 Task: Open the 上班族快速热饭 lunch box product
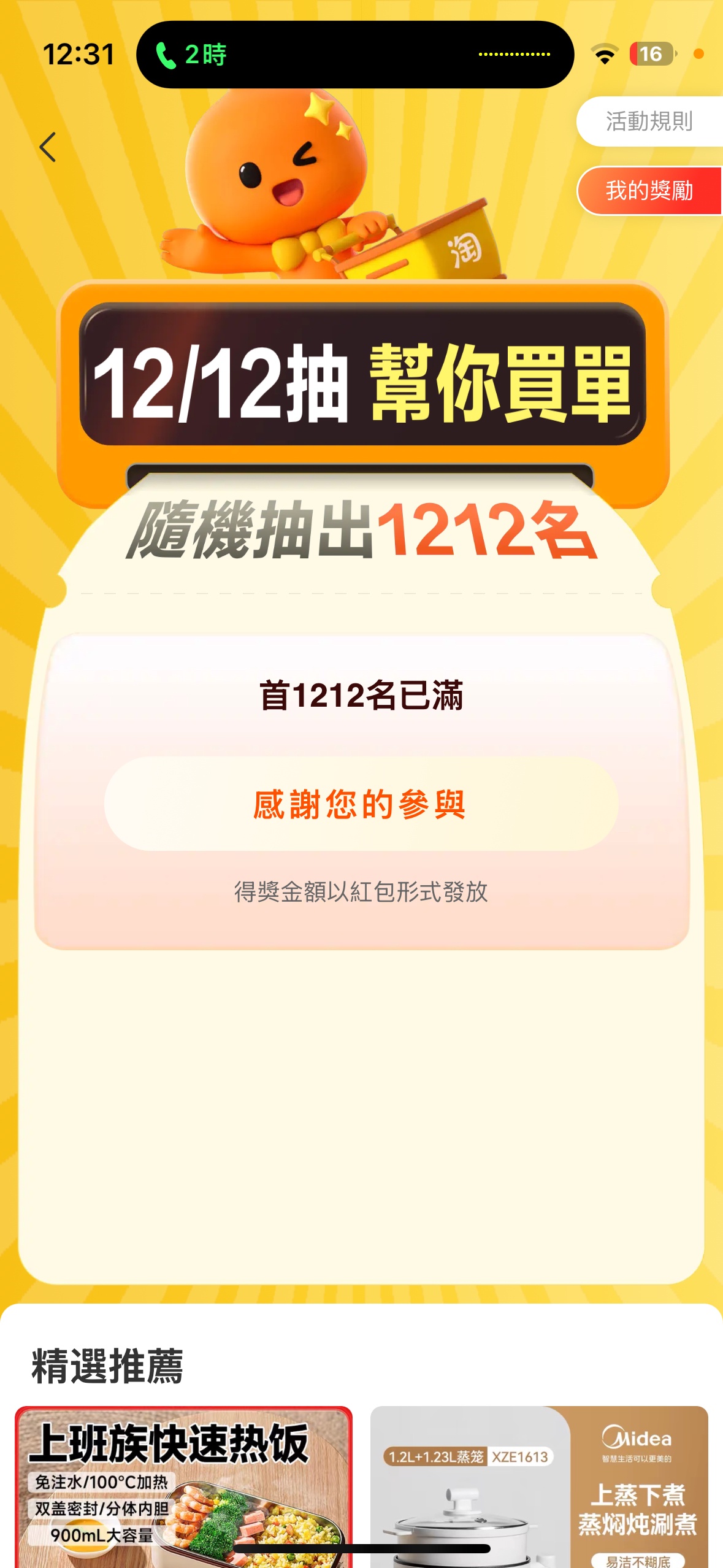183,1487
